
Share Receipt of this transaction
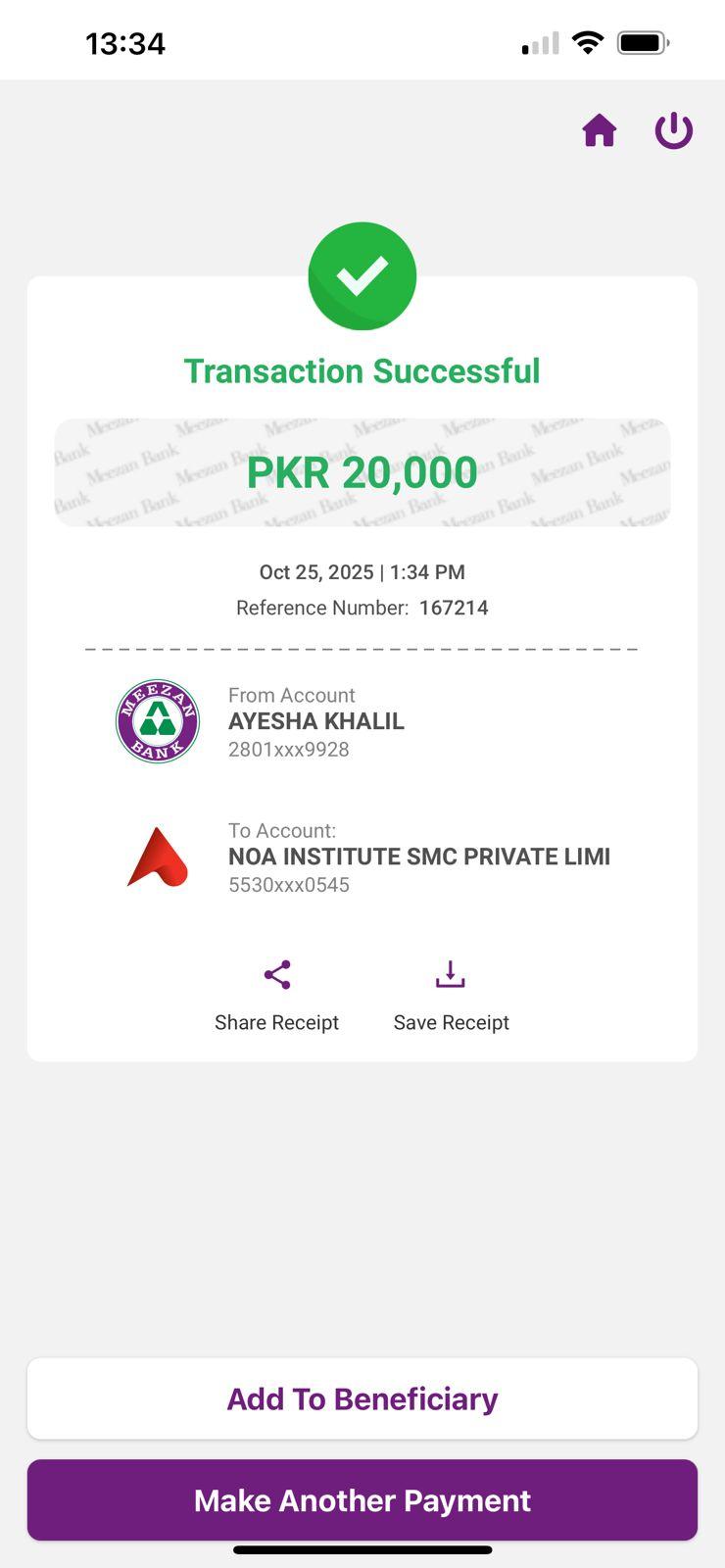tap(277, 994)
